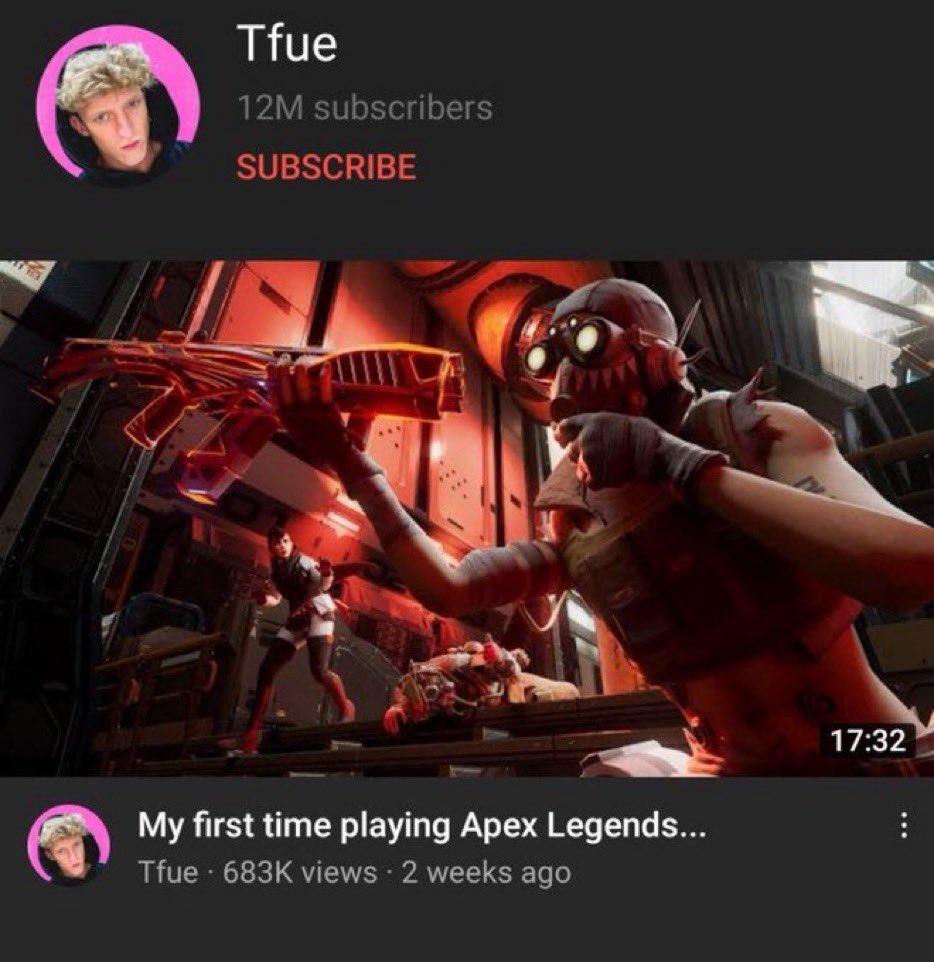Tap the small Tfue avatar beside video title
The height and width of the screenshot is (962, 934).
(x=69, y=845)
